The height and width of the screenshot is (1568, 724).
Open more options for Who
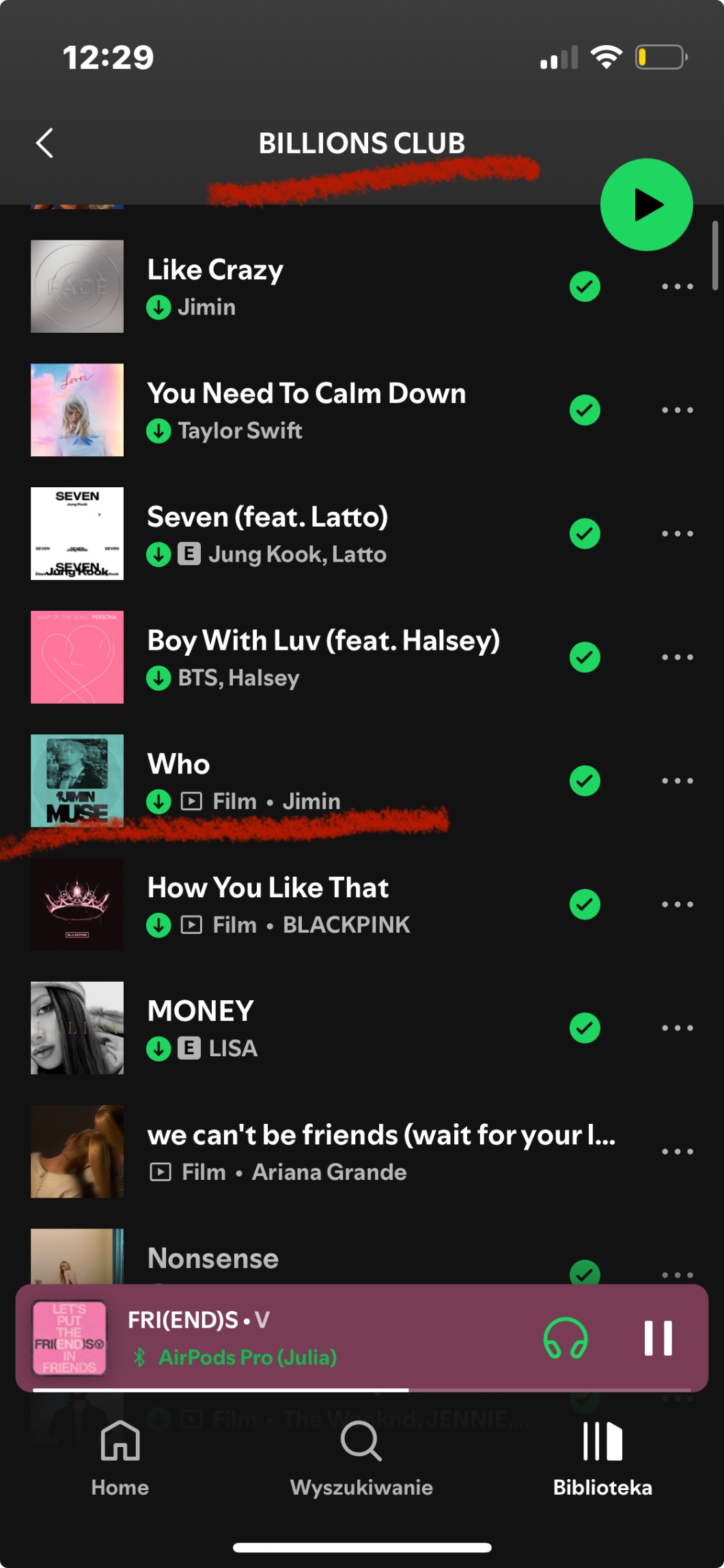tap(677, 781)
